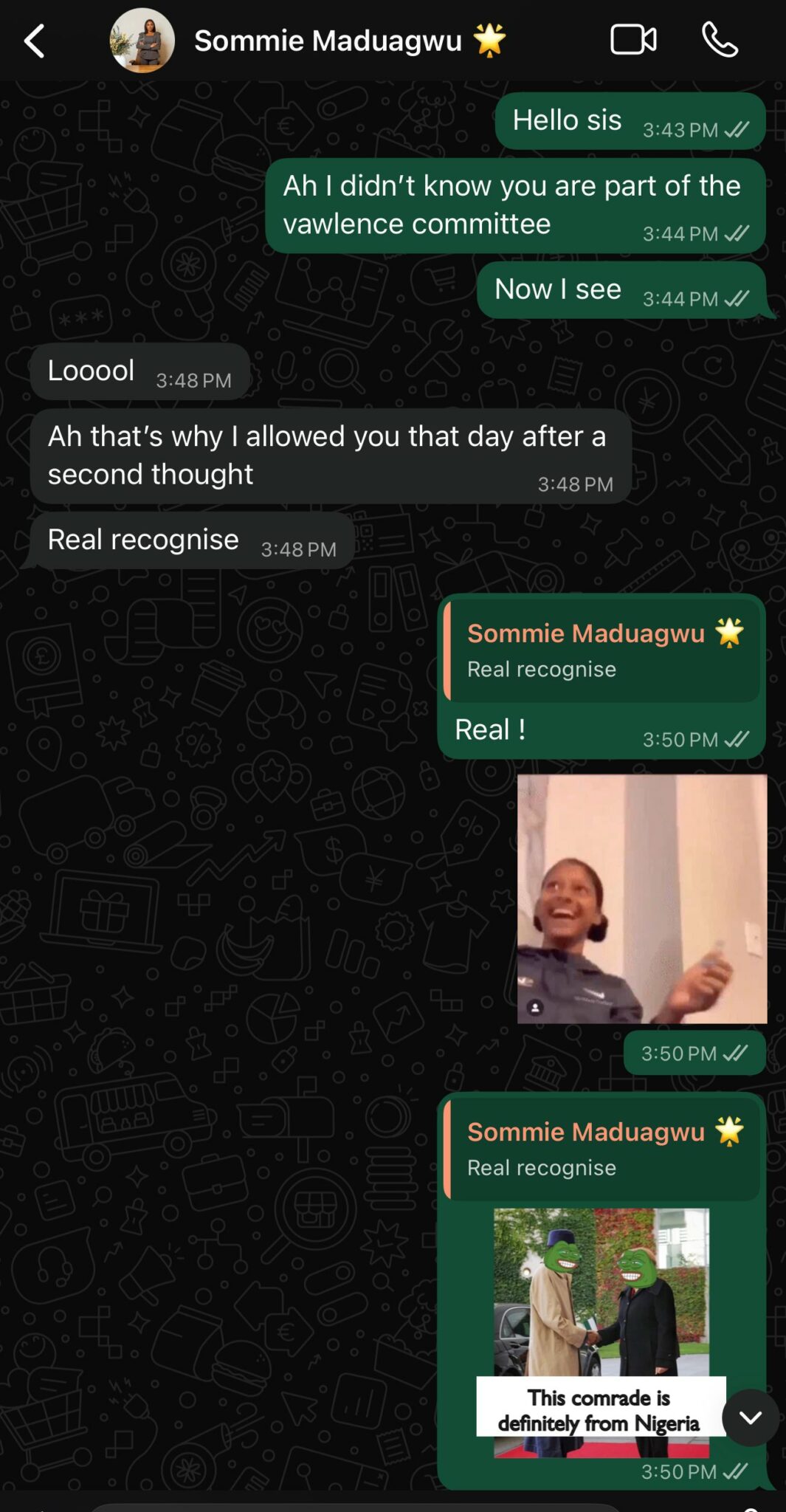This screenshot has width=786, height=1512.
Task: Go back to the chats list
Action: 34,41
